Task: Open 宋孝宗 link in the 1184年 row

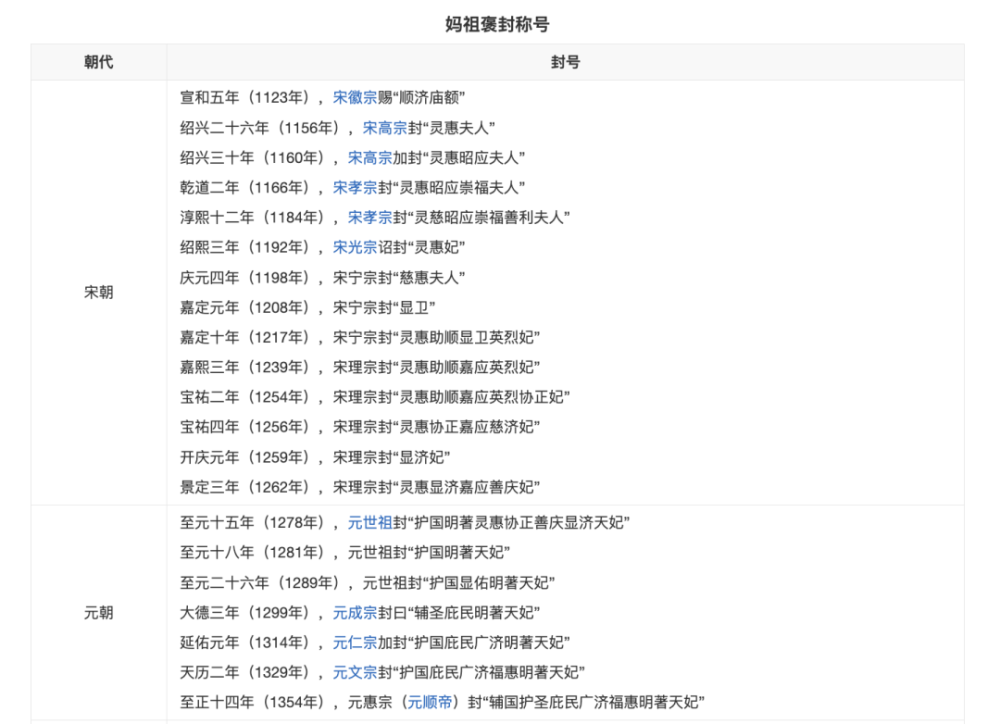Action: [370, 217]
